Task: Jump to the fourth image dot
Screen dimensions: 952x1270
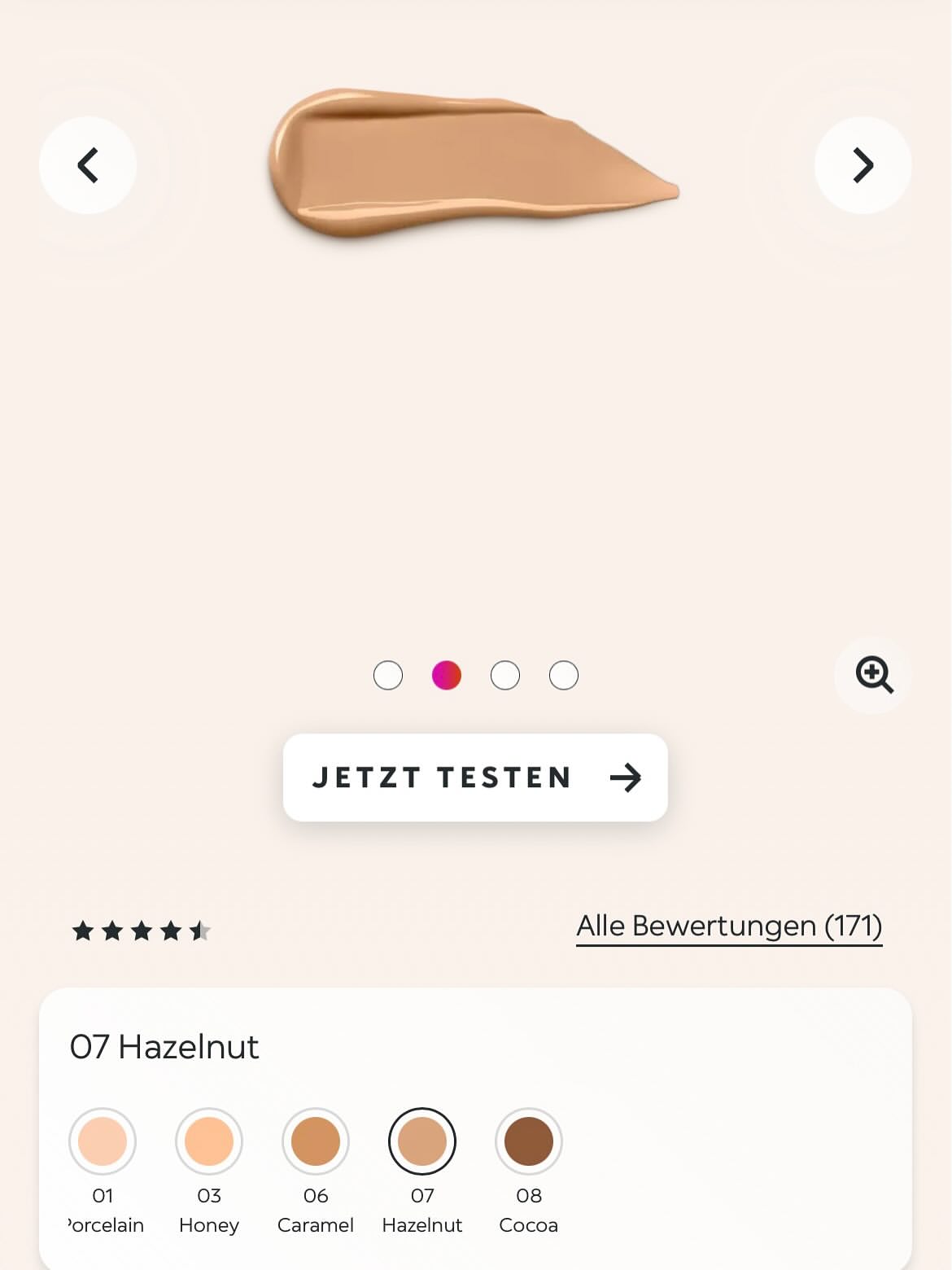Action: point(564,676)
